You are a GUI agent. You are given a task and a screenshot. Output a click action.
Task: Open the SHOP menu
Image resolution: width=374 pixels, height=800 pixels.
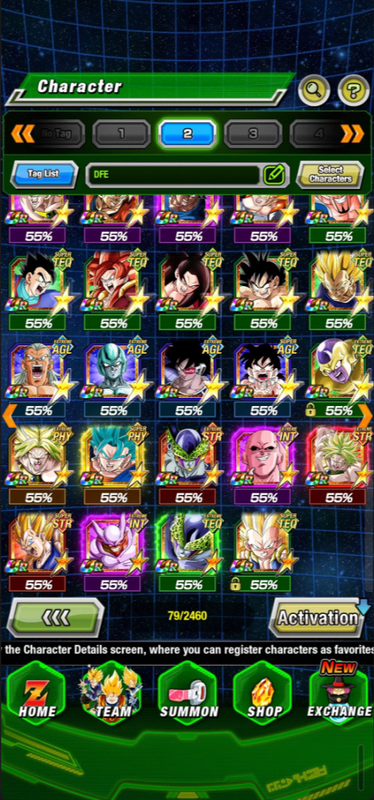263,693
